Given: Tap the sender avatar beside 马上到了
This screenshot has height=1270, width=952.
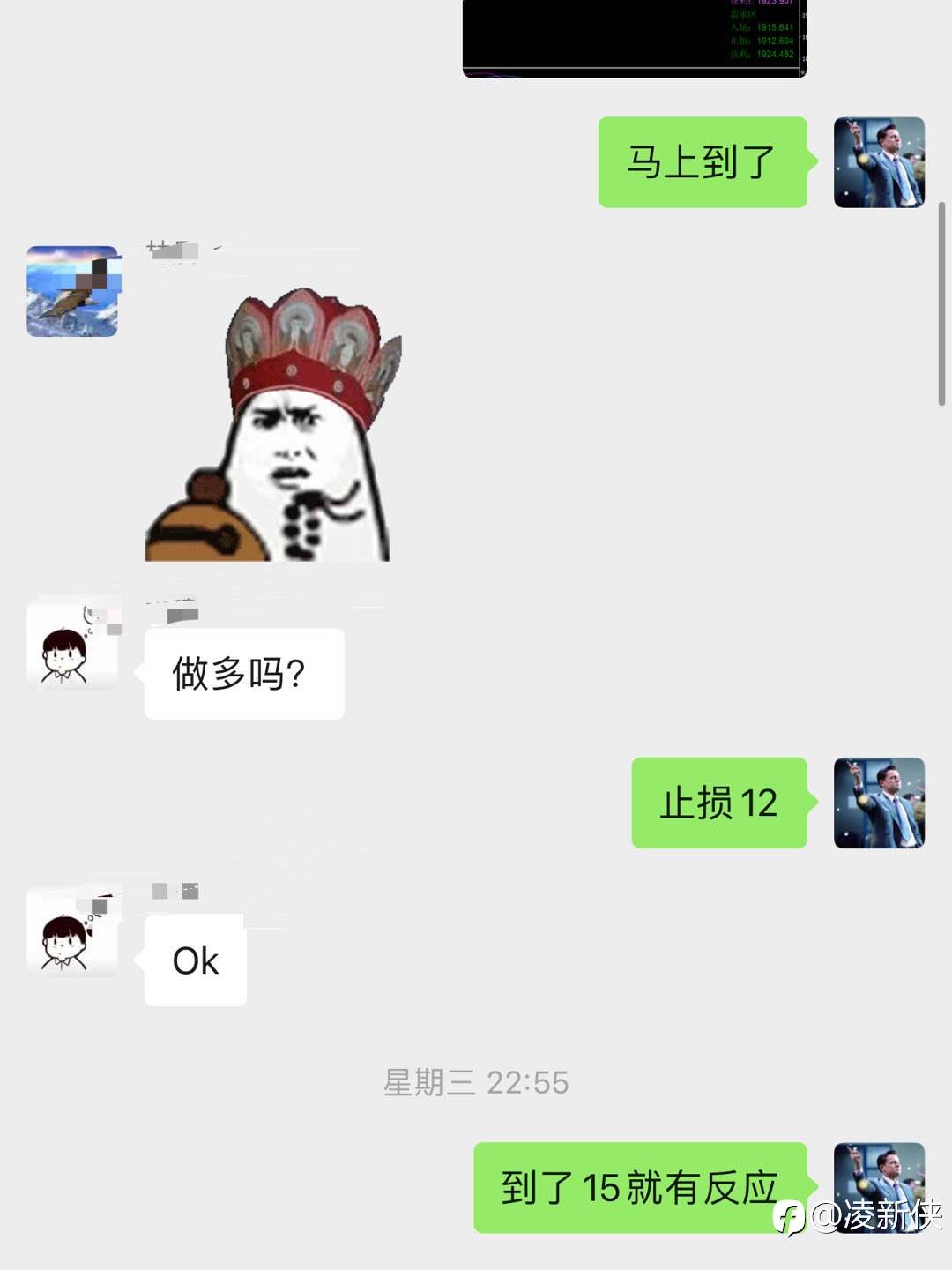Looking at the screenshot, I should (879, 163).
